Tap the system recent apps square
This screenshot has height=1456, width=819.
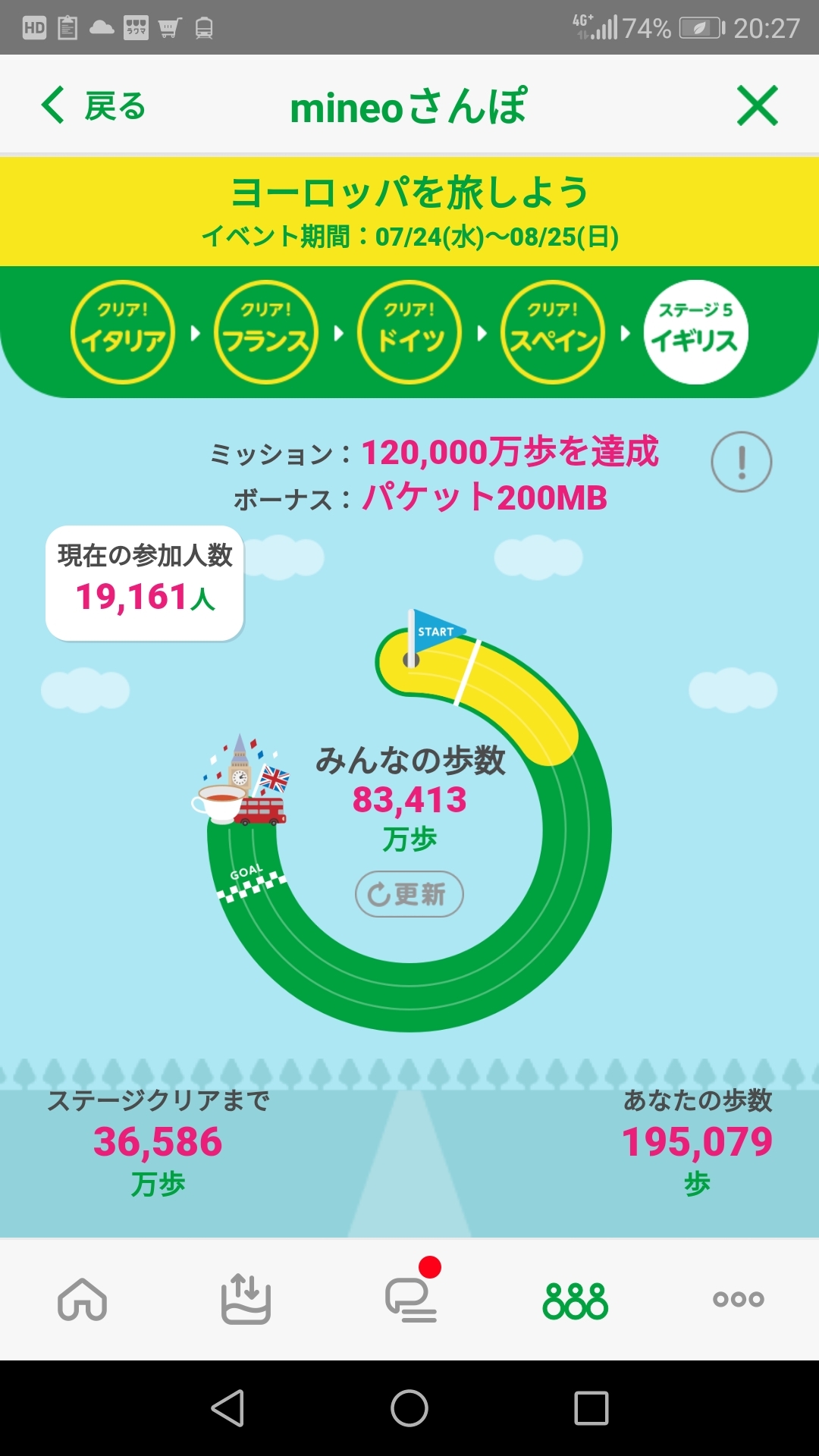[x=591, y=1408]
